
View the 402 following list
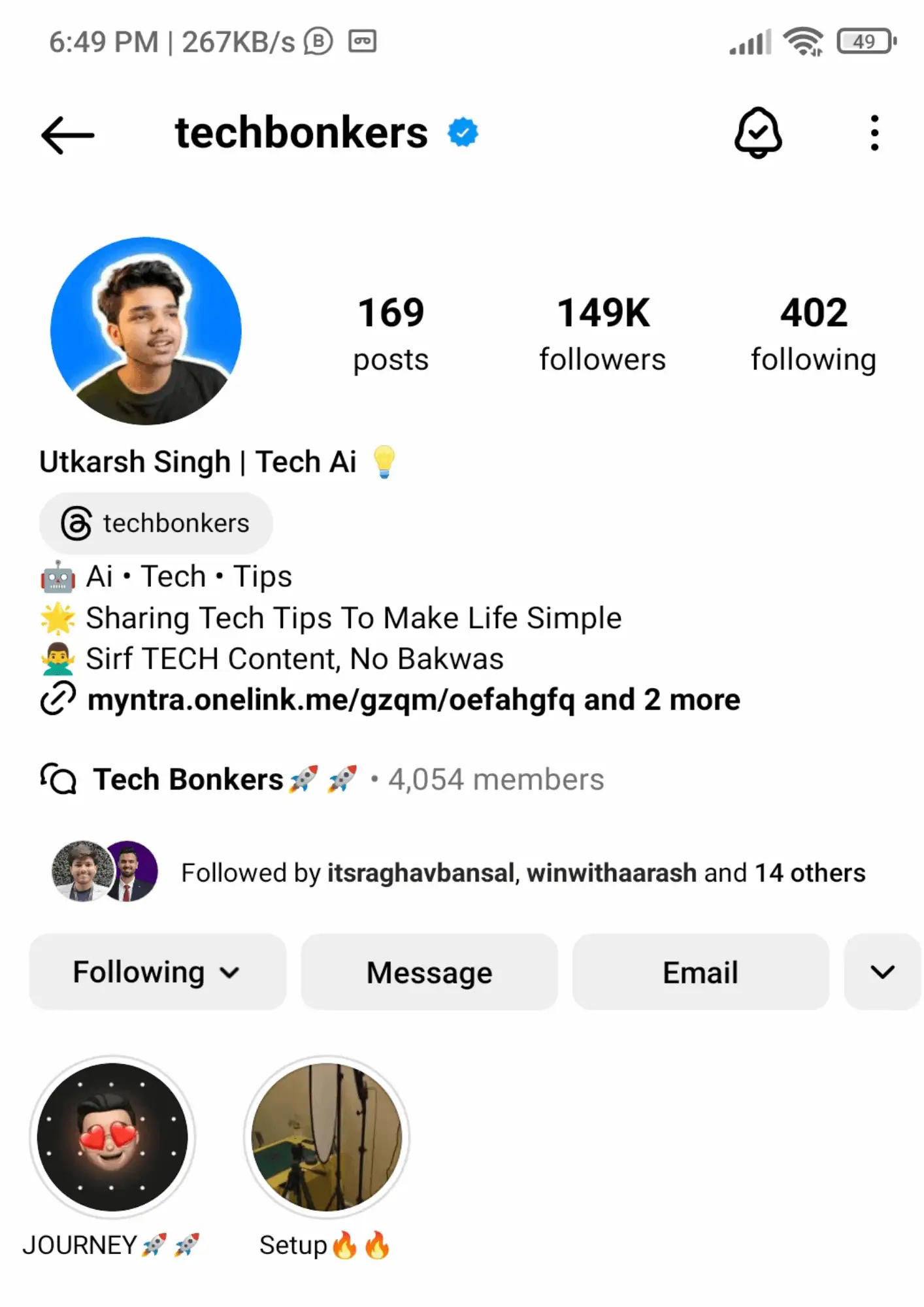pyautogui.click(x=813, y=333)
